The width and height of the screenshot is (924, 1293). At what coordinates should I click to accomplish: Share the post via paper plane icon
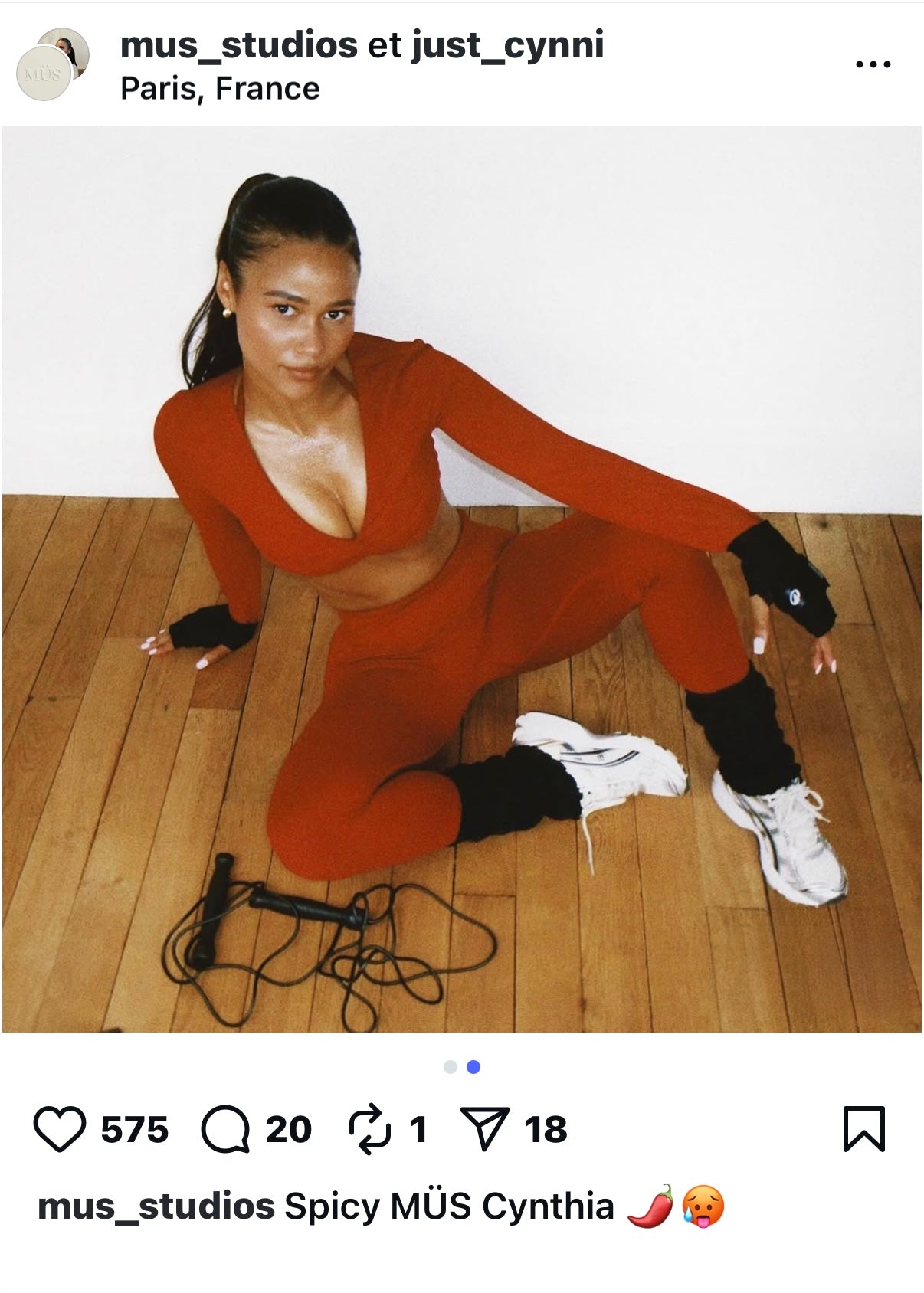click(484, 1129)
